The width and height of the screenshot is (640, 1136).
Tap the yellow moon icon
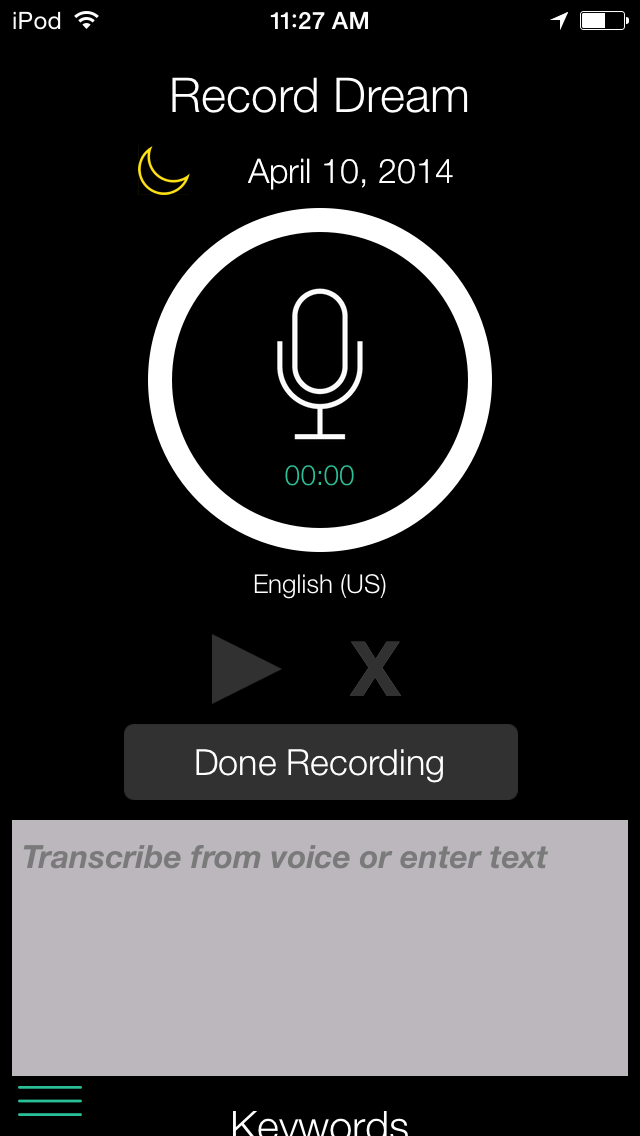pyautogui.click(x=163, y=170)
